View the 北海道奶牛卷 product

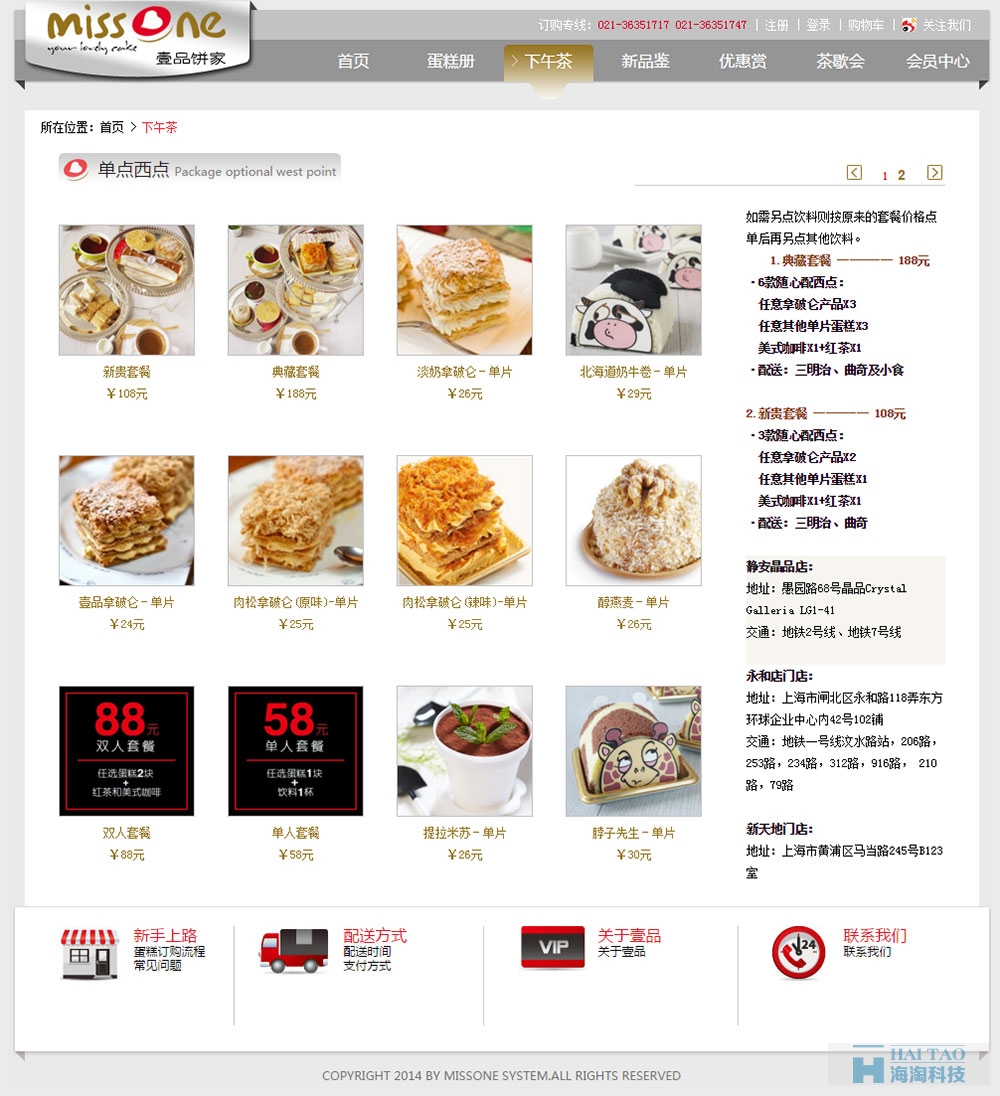pos(633,290)
